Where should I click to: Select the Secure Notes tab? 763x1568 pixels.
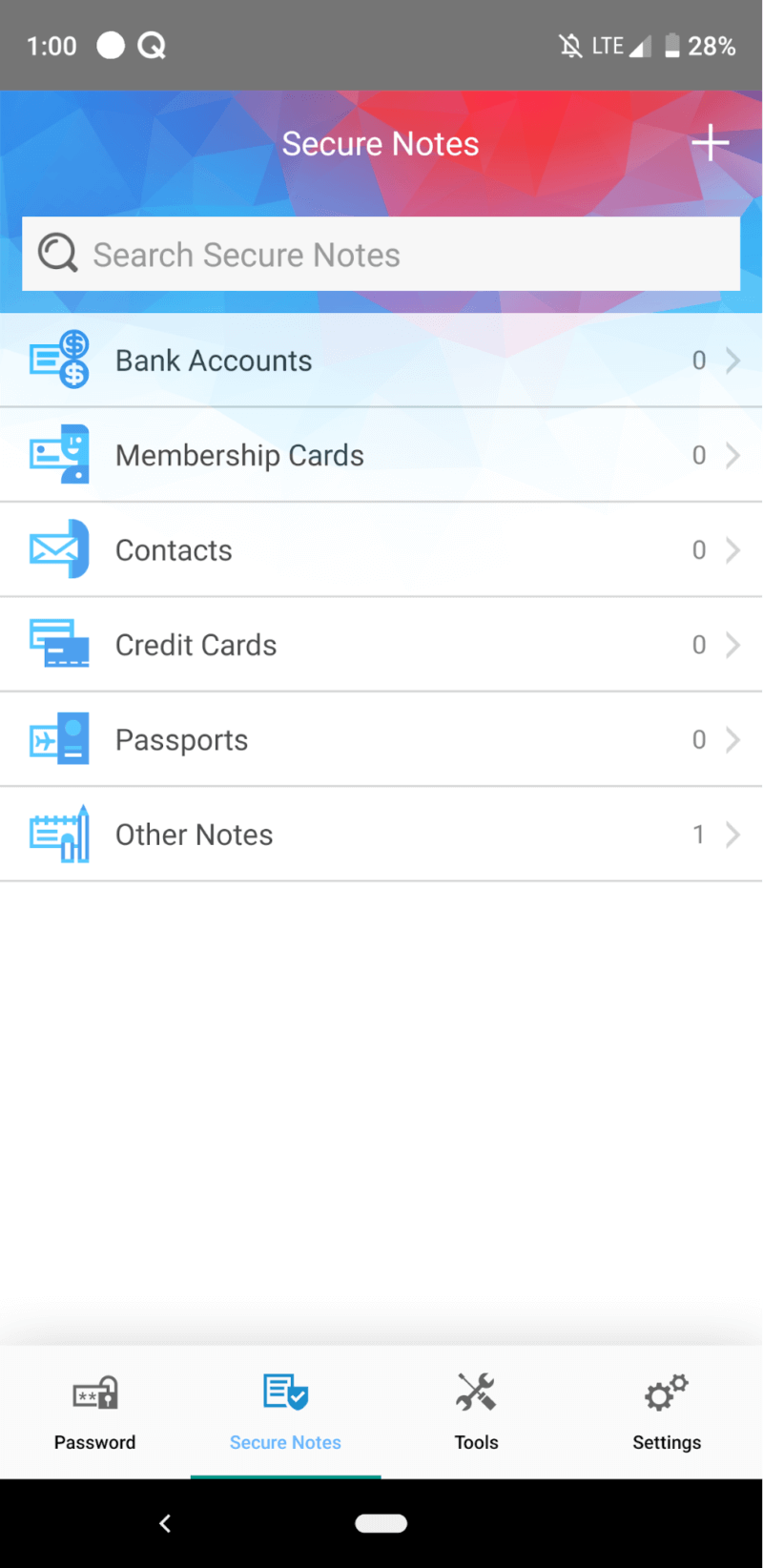point(286,1413)
